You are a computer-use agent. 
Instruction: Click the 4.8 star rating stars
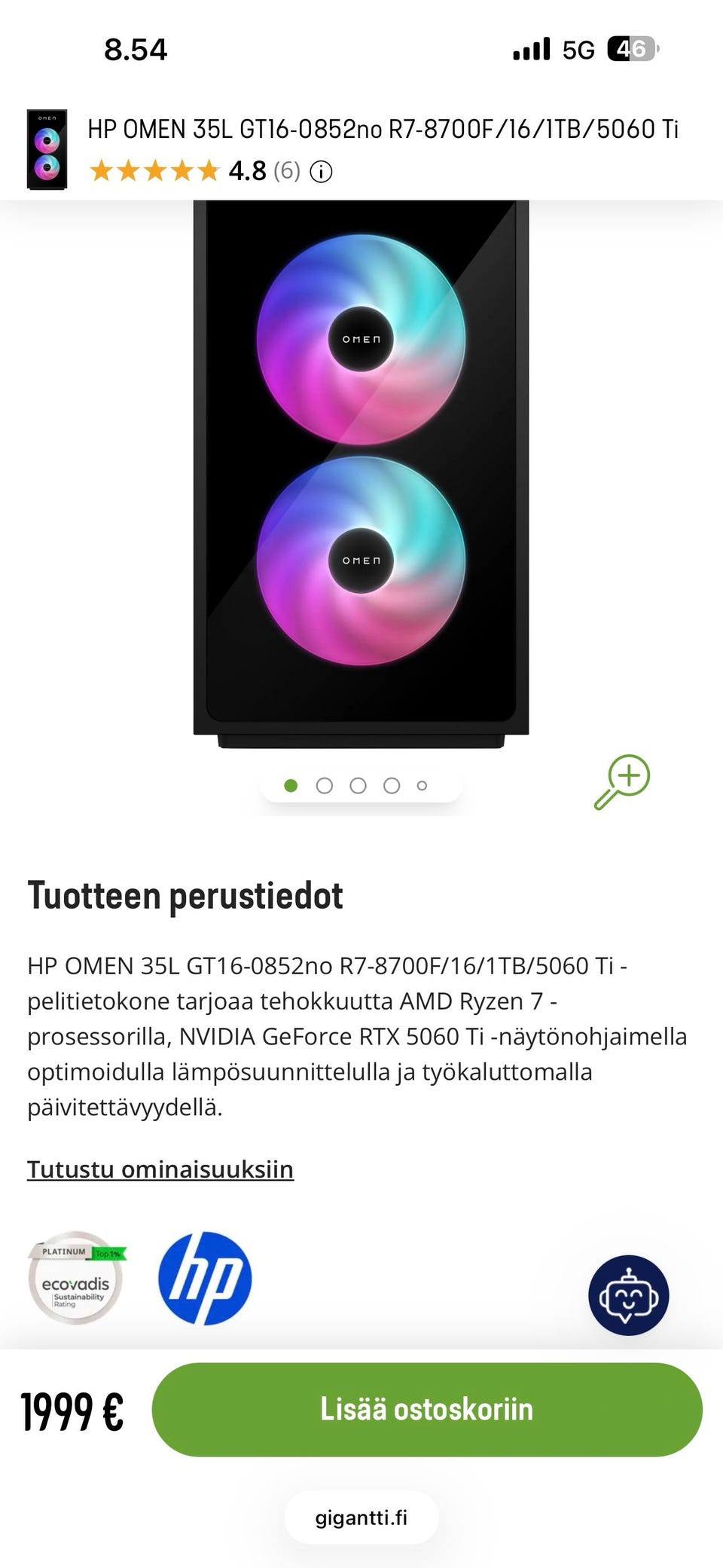[x=154, y=170]
